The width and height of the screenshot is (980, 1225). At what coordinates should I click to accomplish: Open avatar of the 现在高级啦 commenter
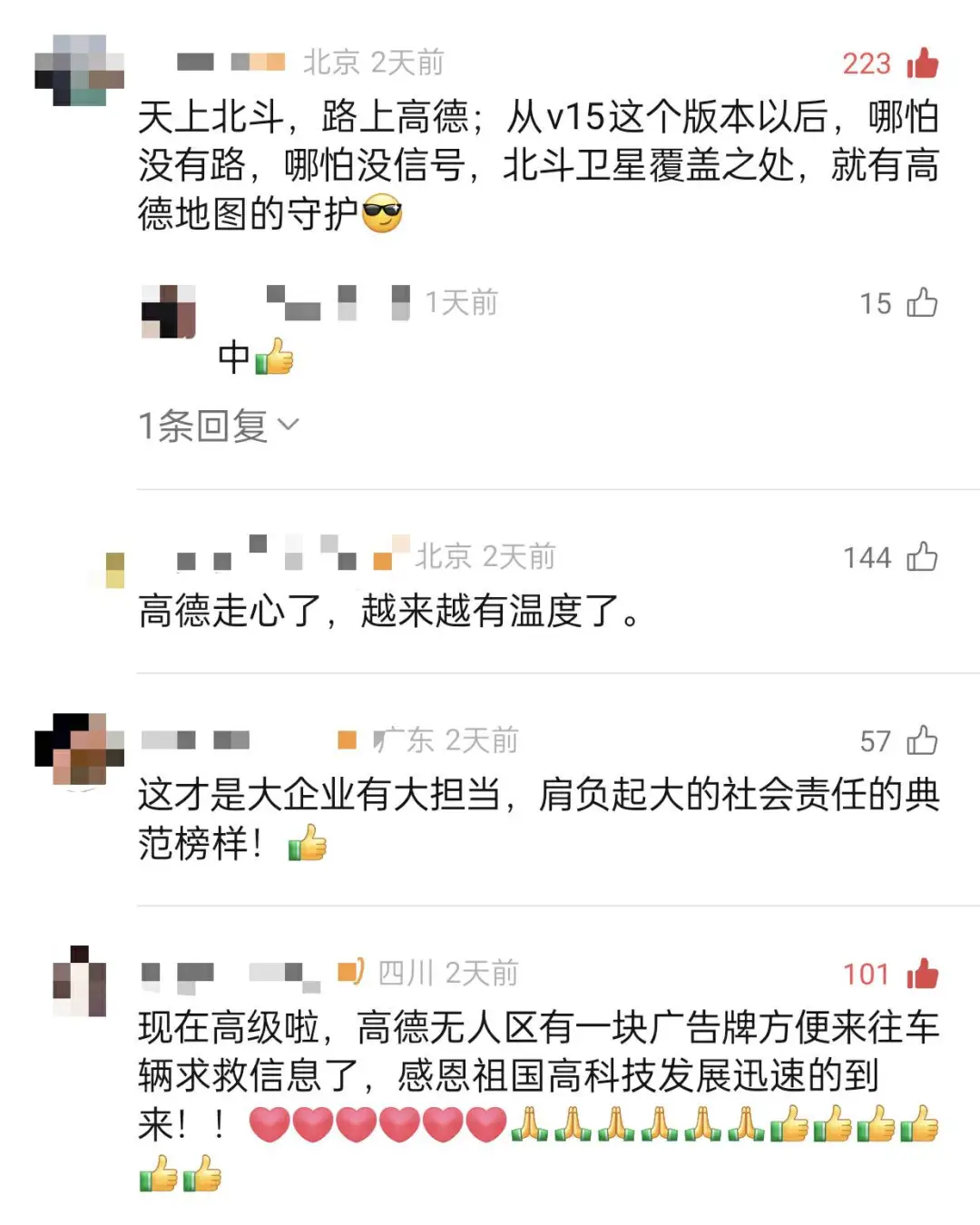coord(80,982)
